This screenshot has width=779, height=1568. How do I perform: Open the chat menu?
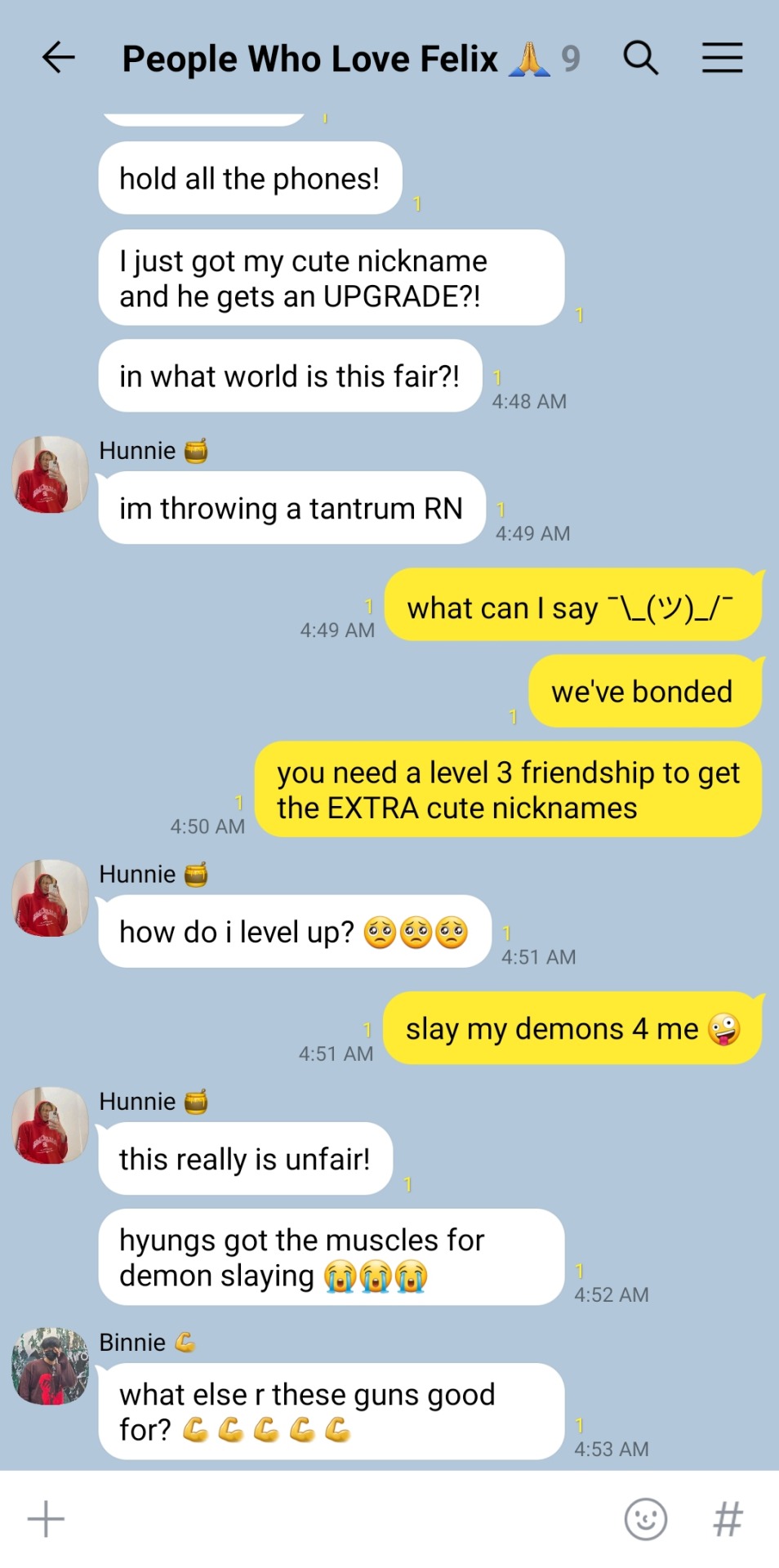[x=722, y=58]
